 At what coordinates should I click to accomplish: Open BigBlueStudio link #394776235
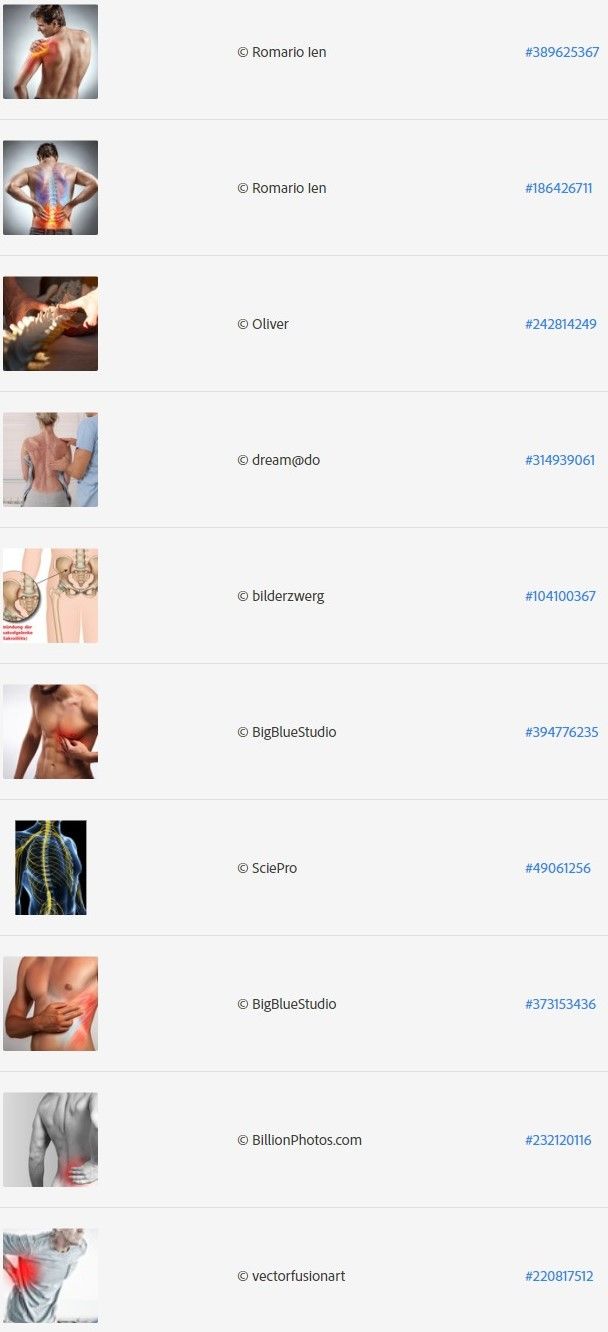pyautogui.click(x=561, y=732)
